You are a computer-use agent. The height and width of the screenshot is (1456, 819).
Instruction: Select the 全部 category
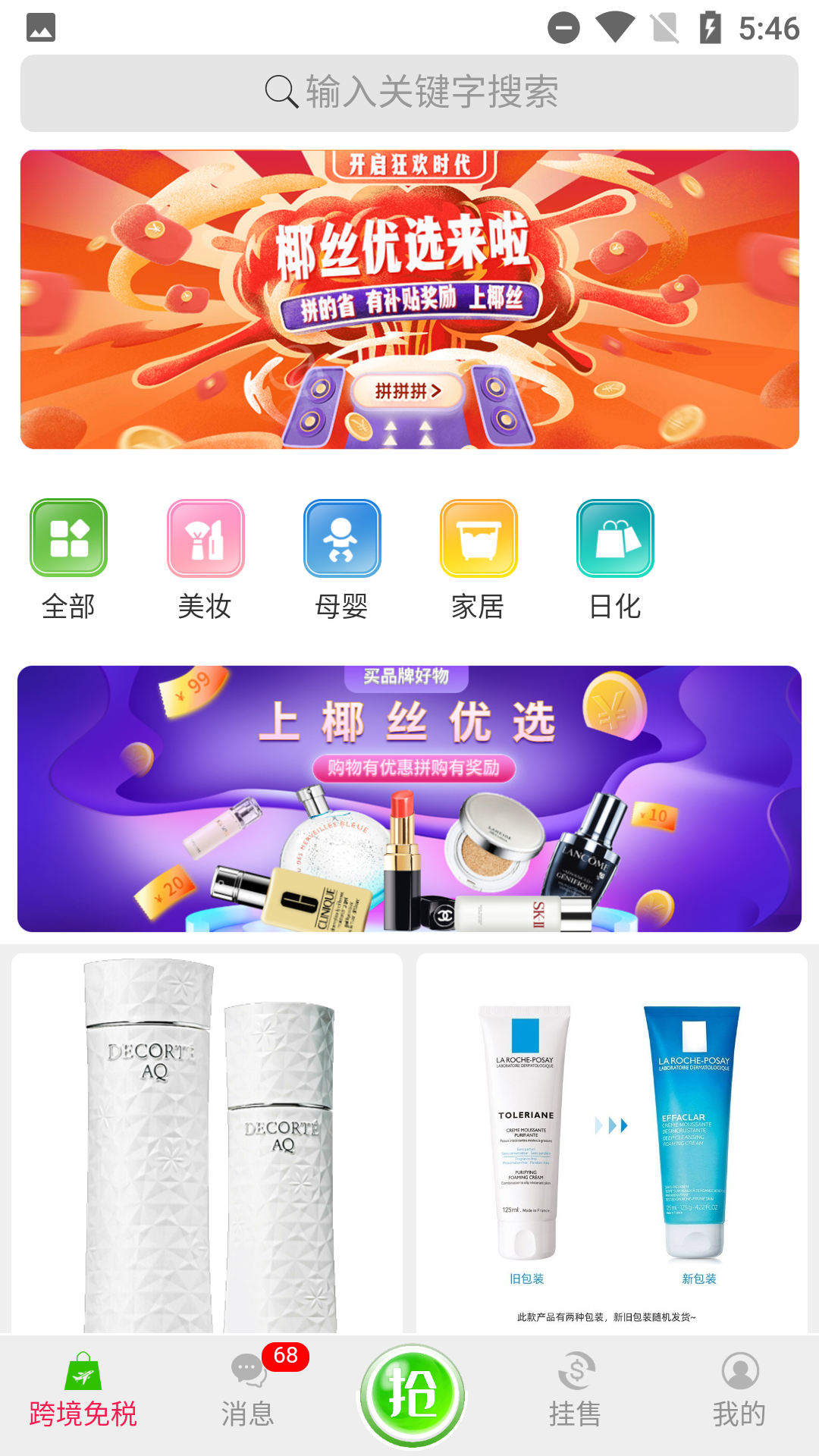68,560
